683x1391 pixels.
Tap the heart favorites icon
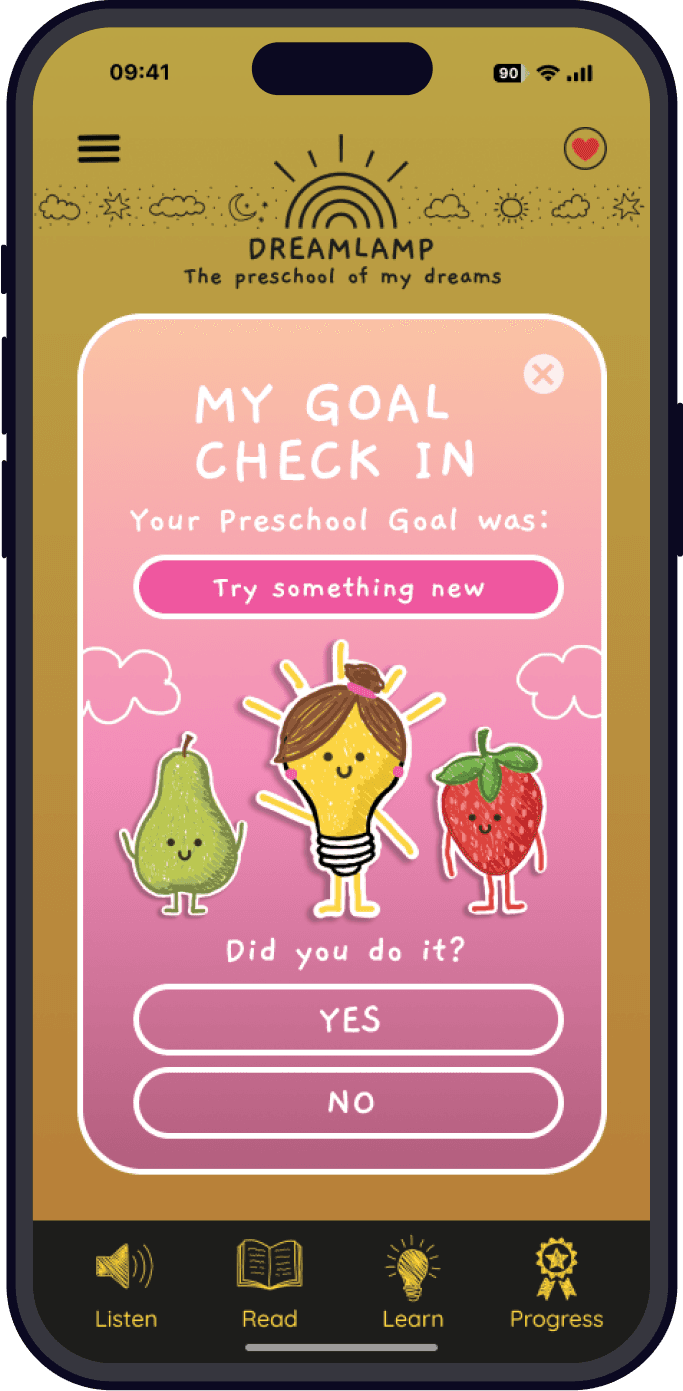coord(586,150)
